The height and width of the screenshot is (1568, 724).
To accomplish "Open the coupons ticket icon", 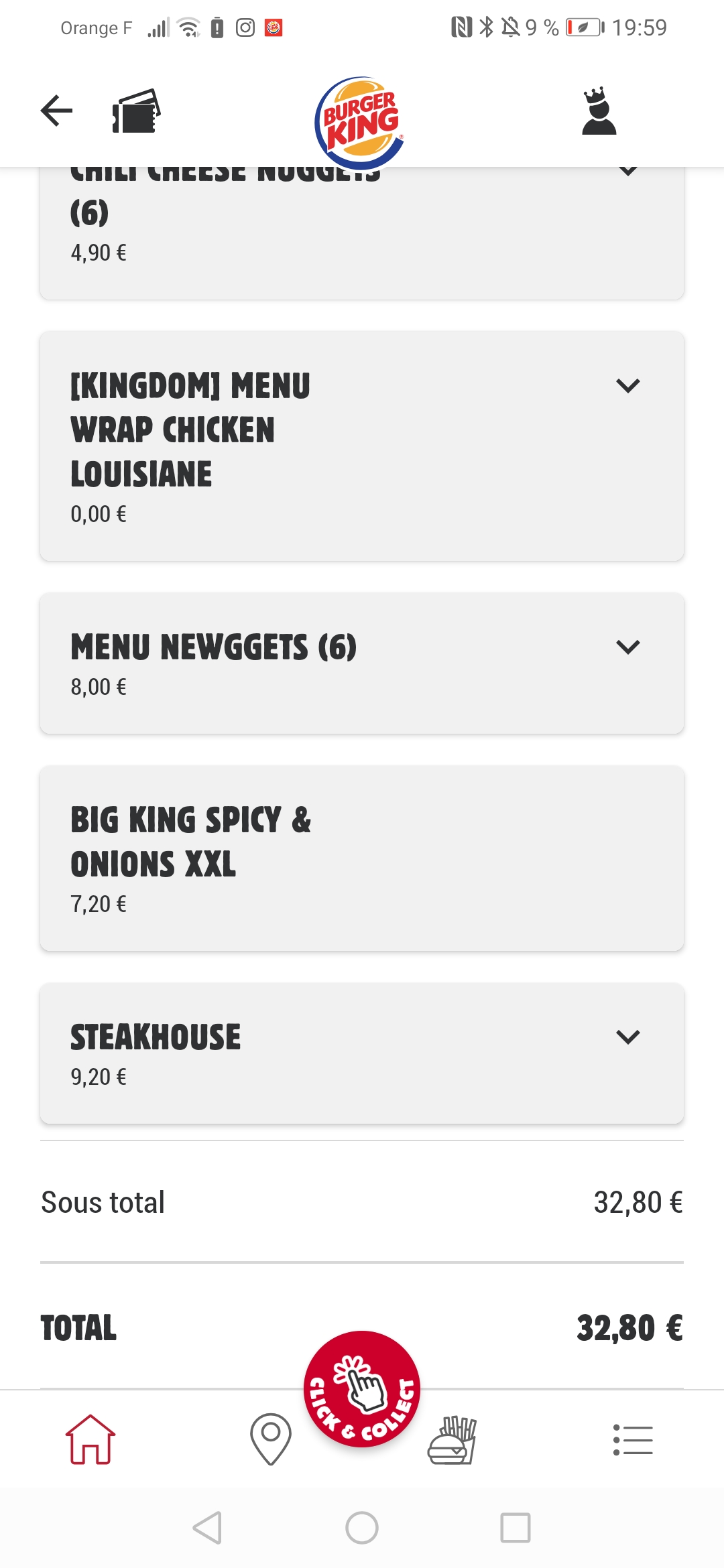I will coord(136,111).
